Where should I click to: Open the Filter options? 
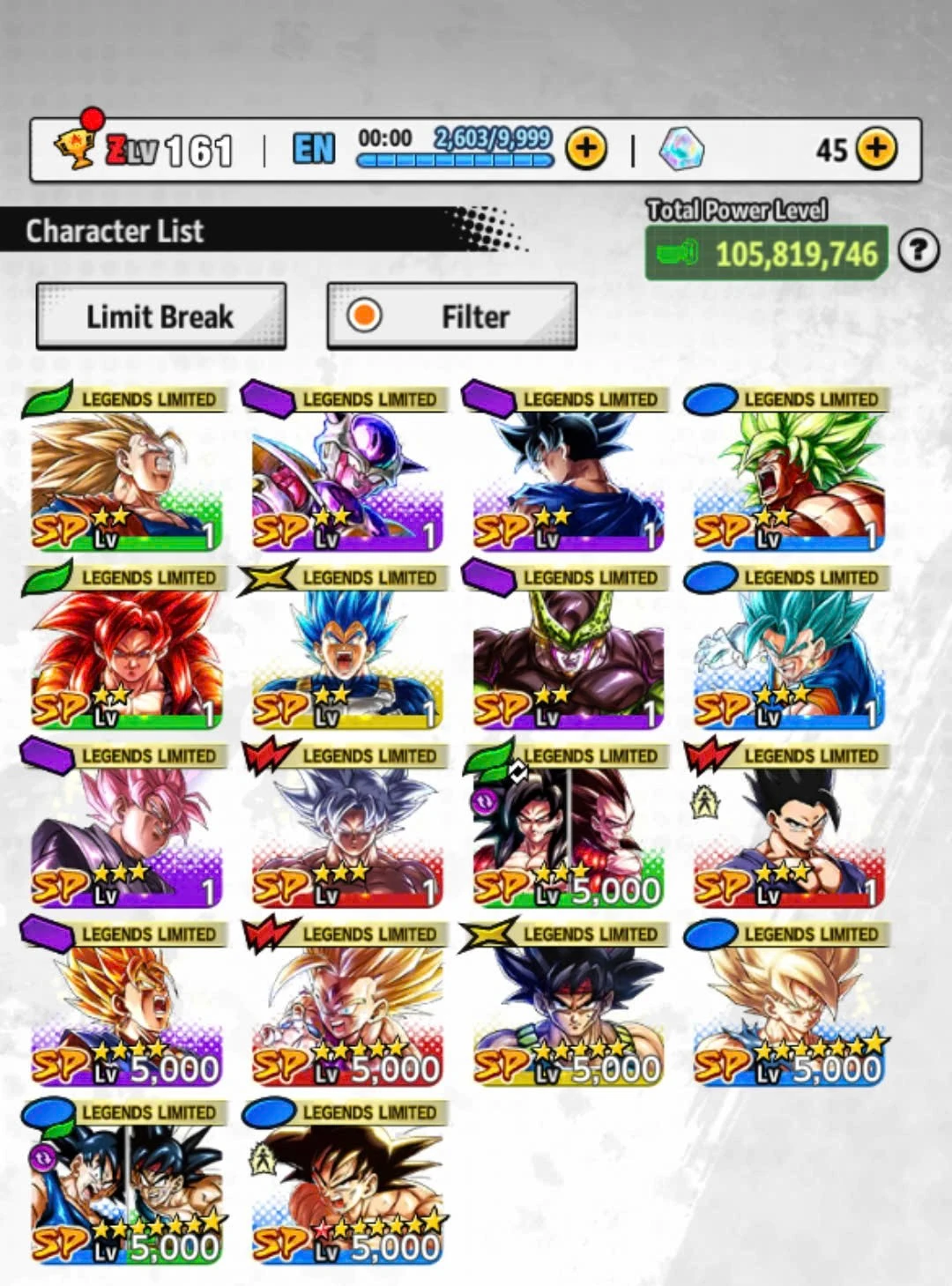click(x=451, y=316)
